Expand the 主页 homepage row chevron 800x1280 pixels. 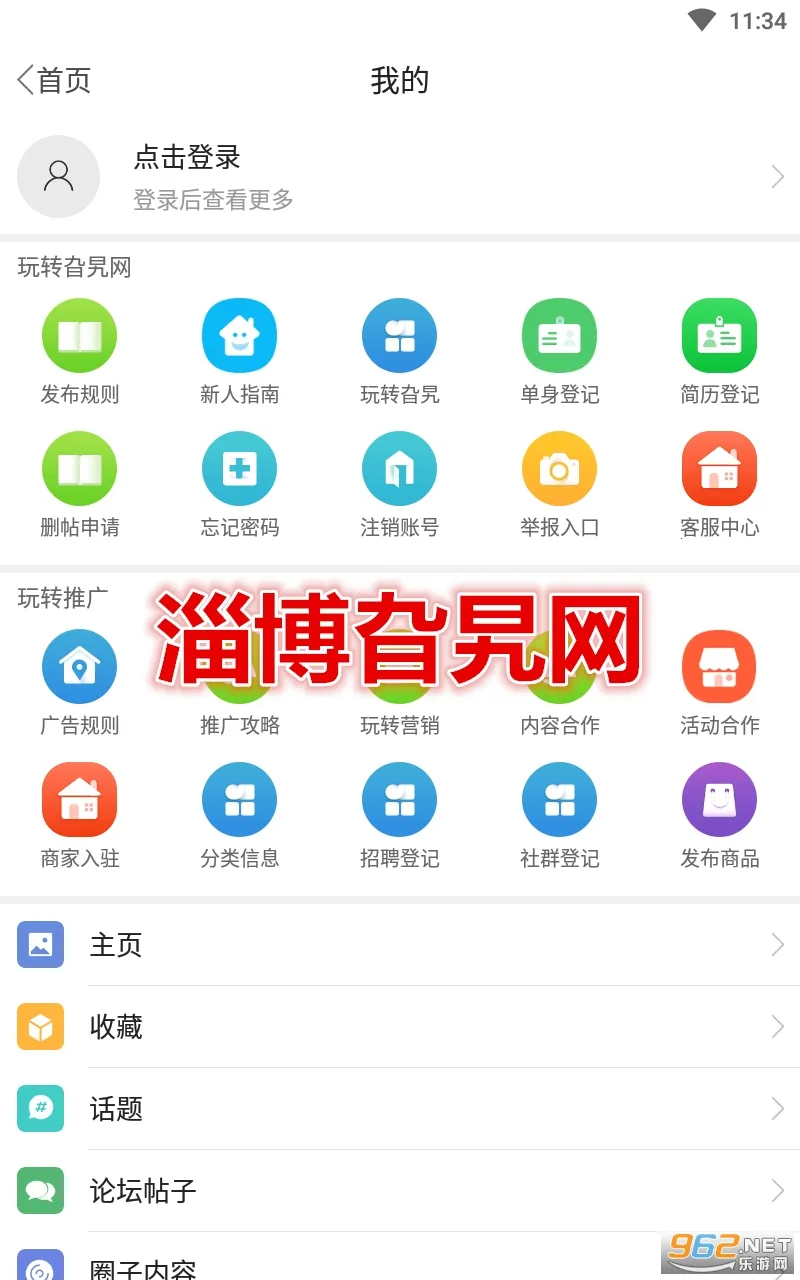[x=777, y=944]
